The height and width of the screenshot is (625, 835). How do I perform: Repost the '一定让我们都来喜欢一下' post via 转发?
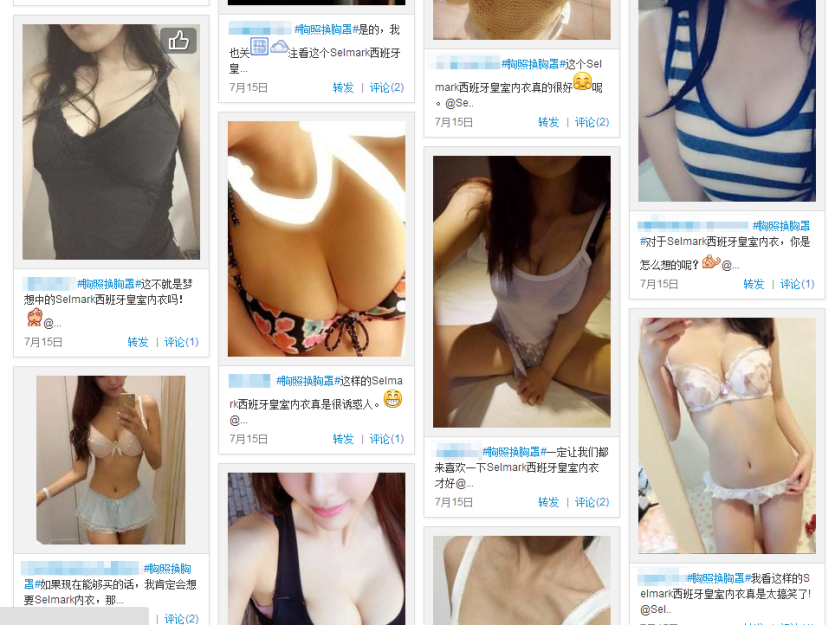[x=548, y=502]
